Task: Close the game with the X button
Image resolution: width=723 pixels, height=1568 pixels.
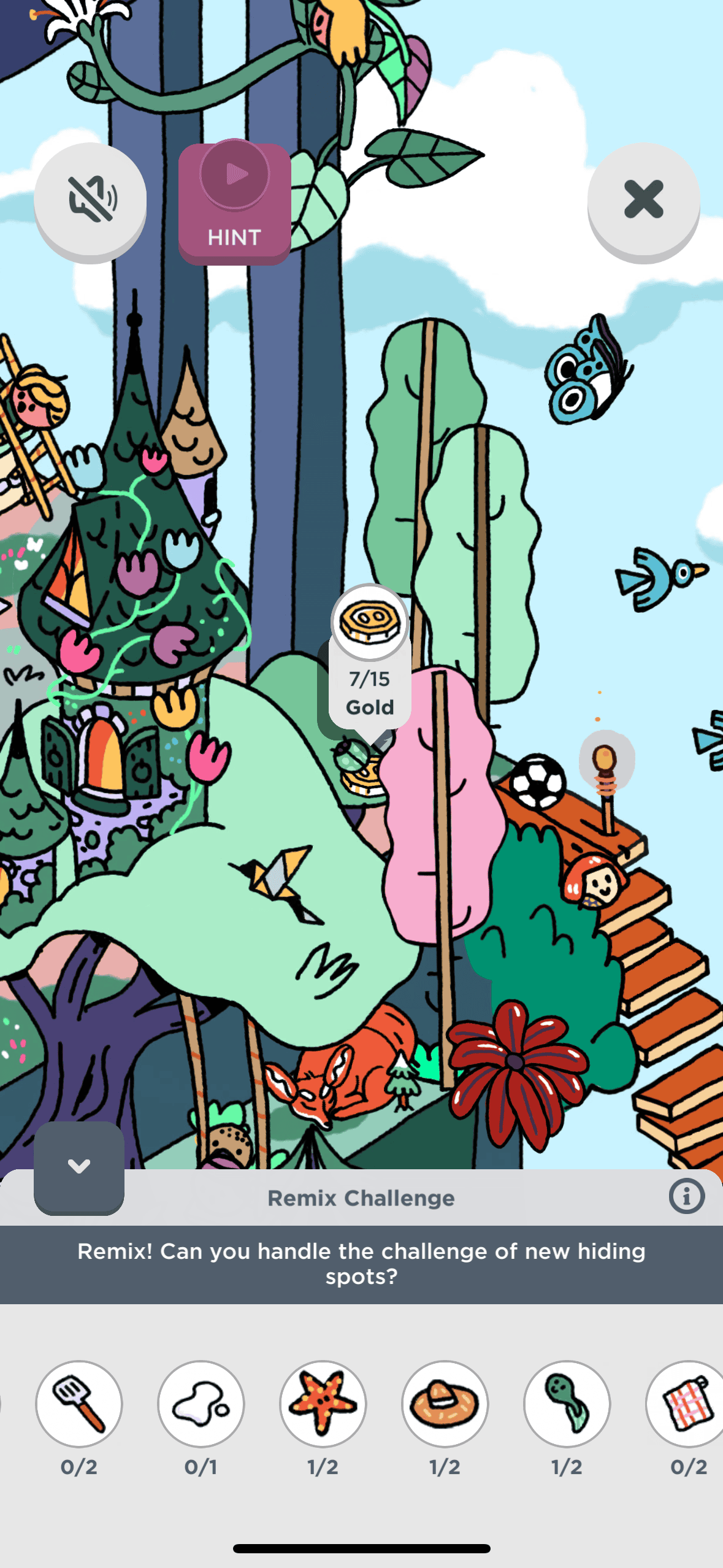Action: click(643, 199)
